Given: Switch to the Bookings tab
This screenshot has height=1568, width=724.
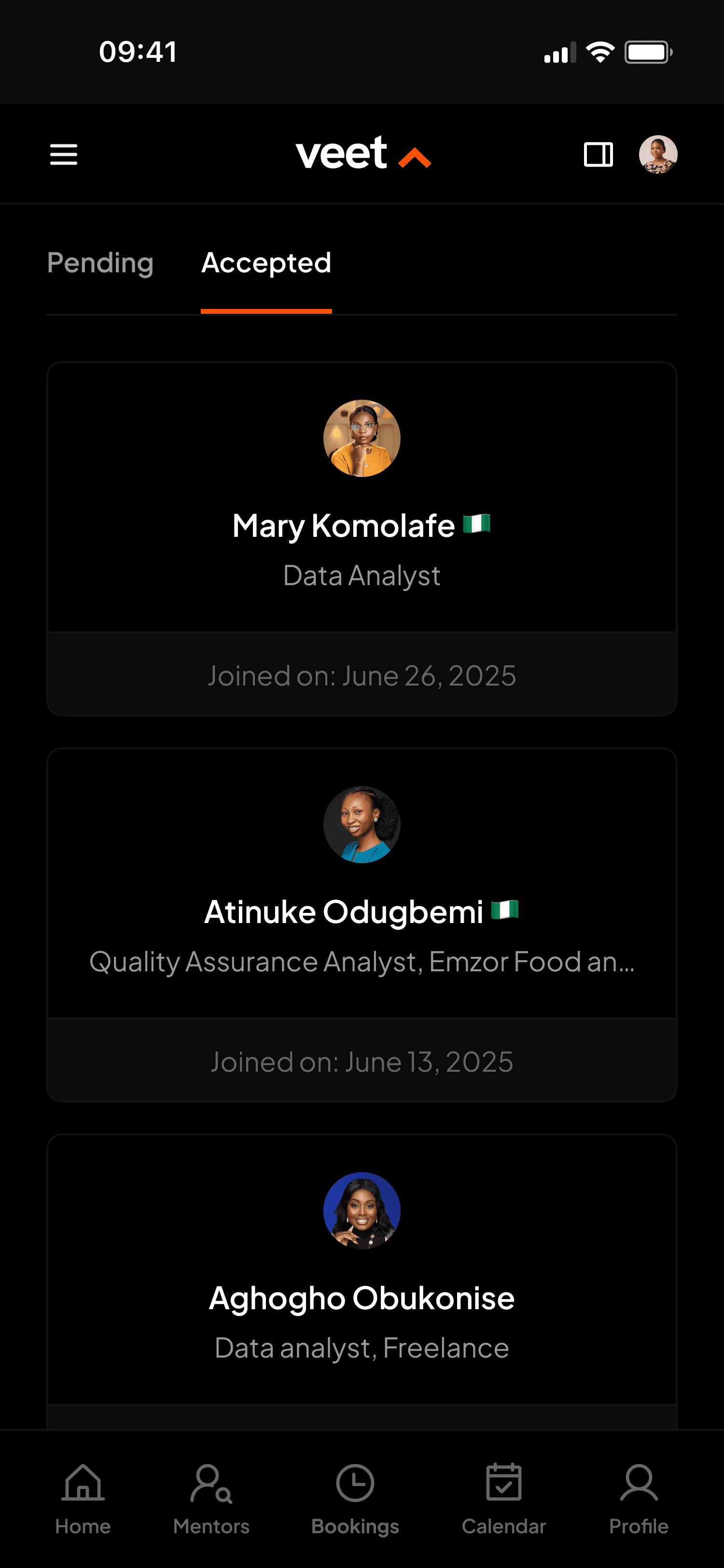Looking at the screenshot, I should point(355,1498).
